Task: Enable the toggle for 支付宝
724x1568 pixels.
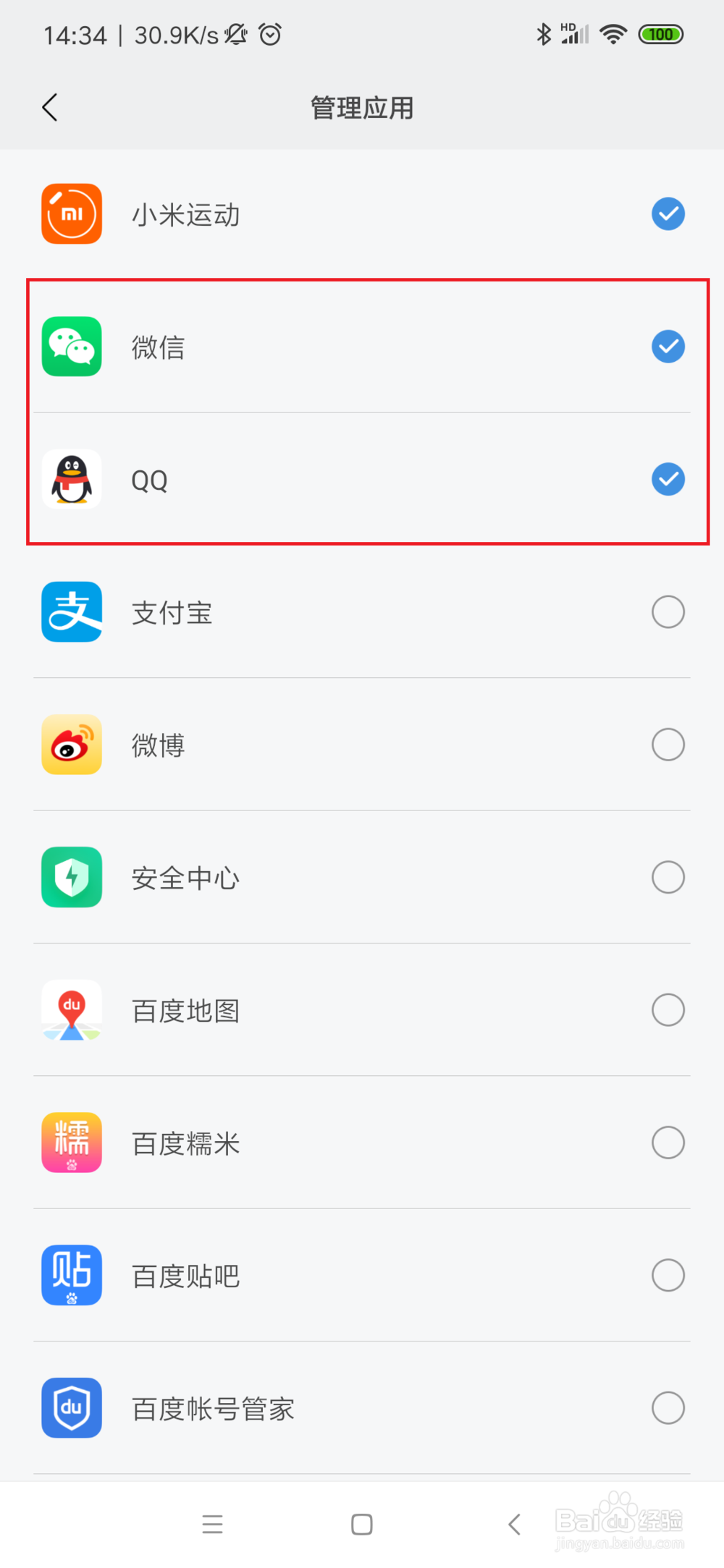Action: tap(668, 611)
